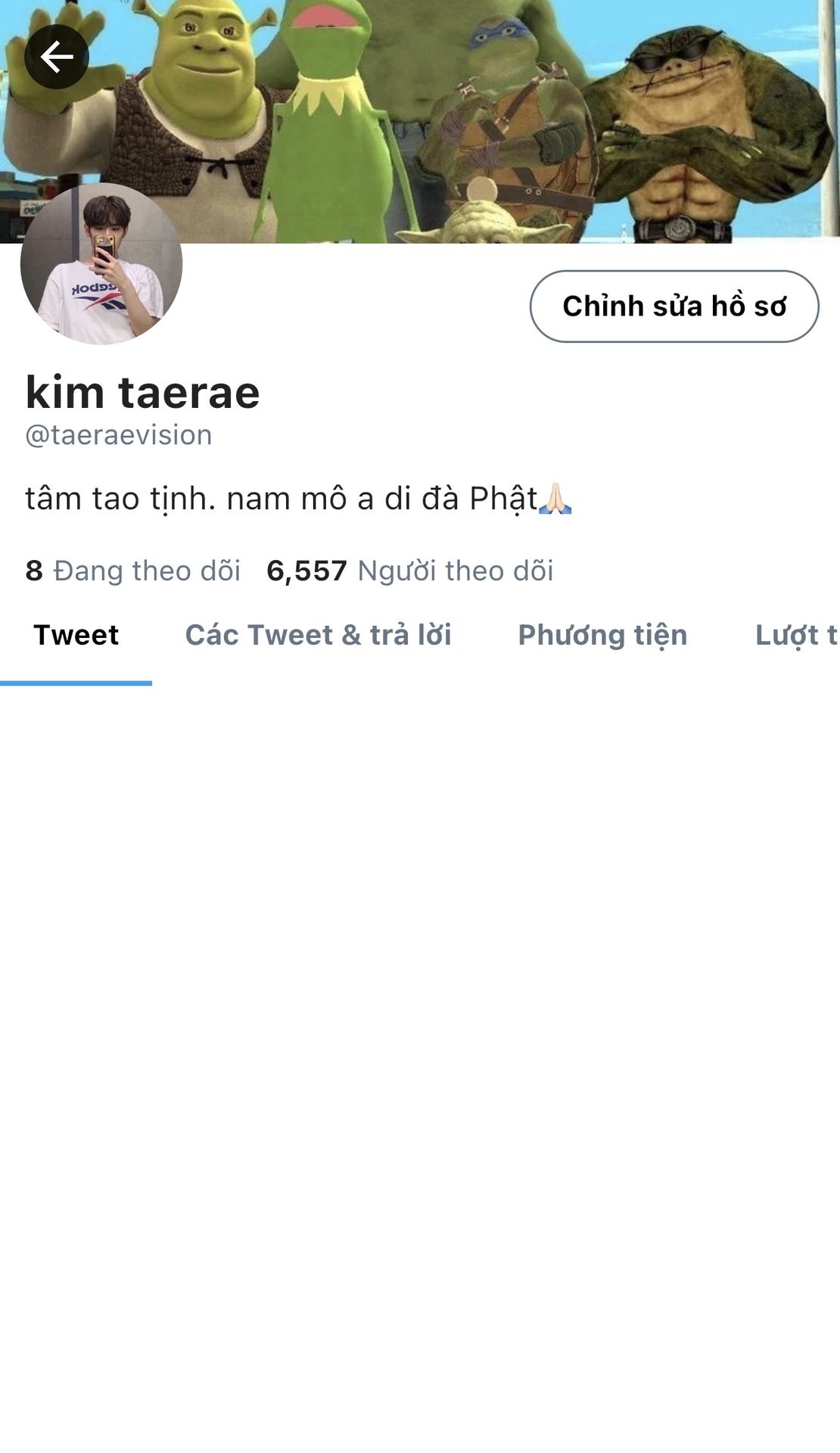
Task: Select the Tweet tab
Action: point(76,636)
